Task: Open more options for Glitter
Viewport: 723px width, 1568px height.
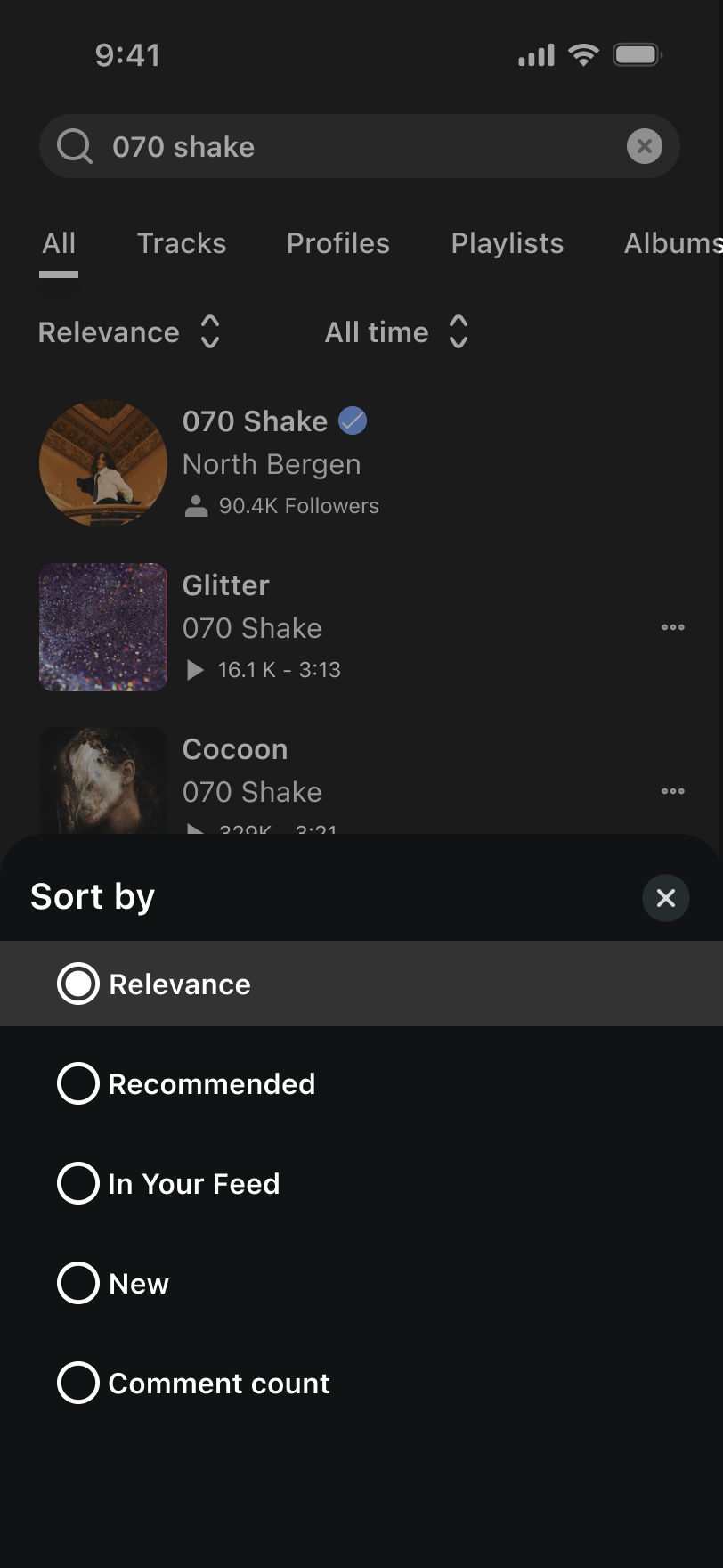Action: click(672, 627)
